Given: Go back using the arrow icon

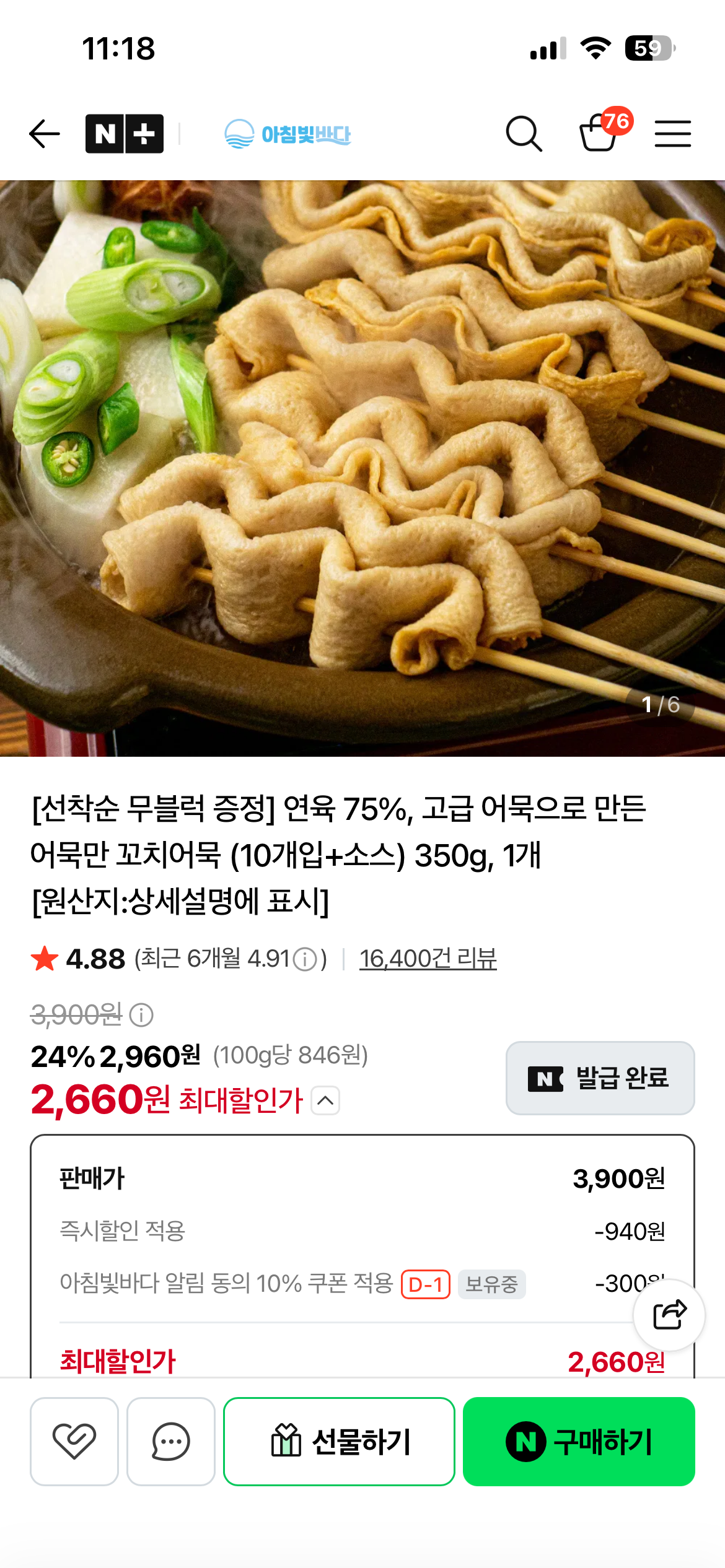Looking at the screenshot, I should click(45, 134).
